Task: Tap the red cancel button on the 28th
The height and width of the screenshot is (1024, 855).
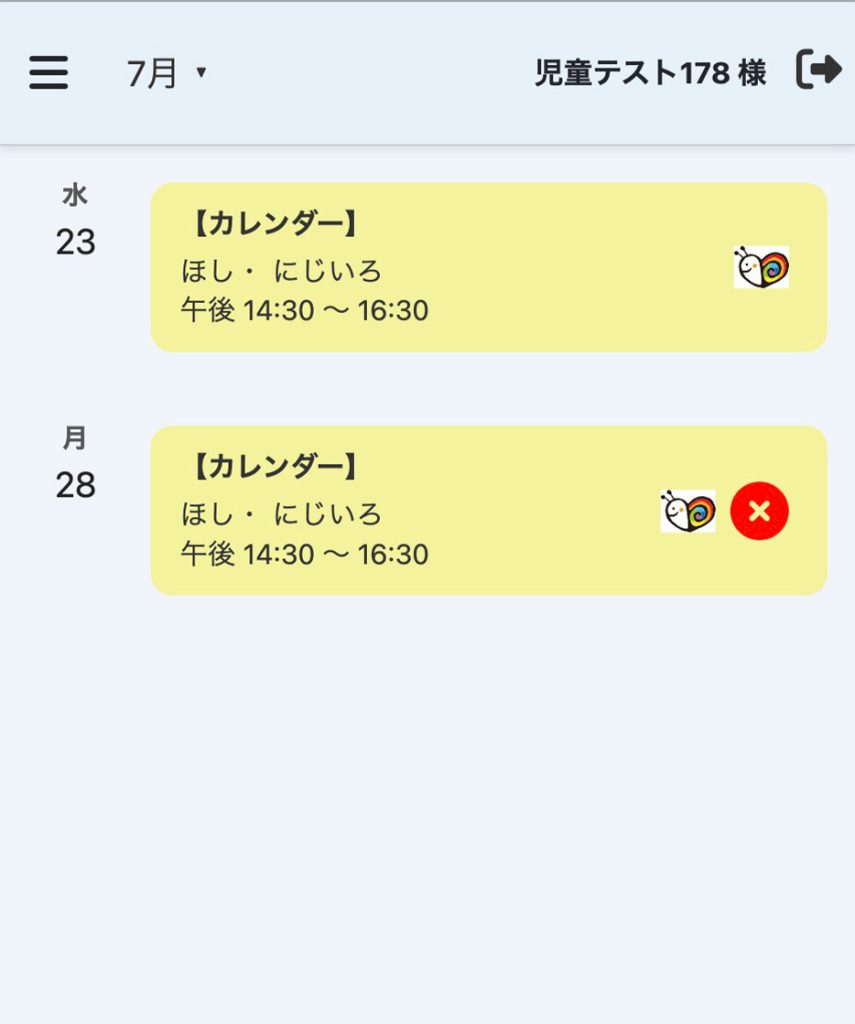Action: tap(759, 511)
